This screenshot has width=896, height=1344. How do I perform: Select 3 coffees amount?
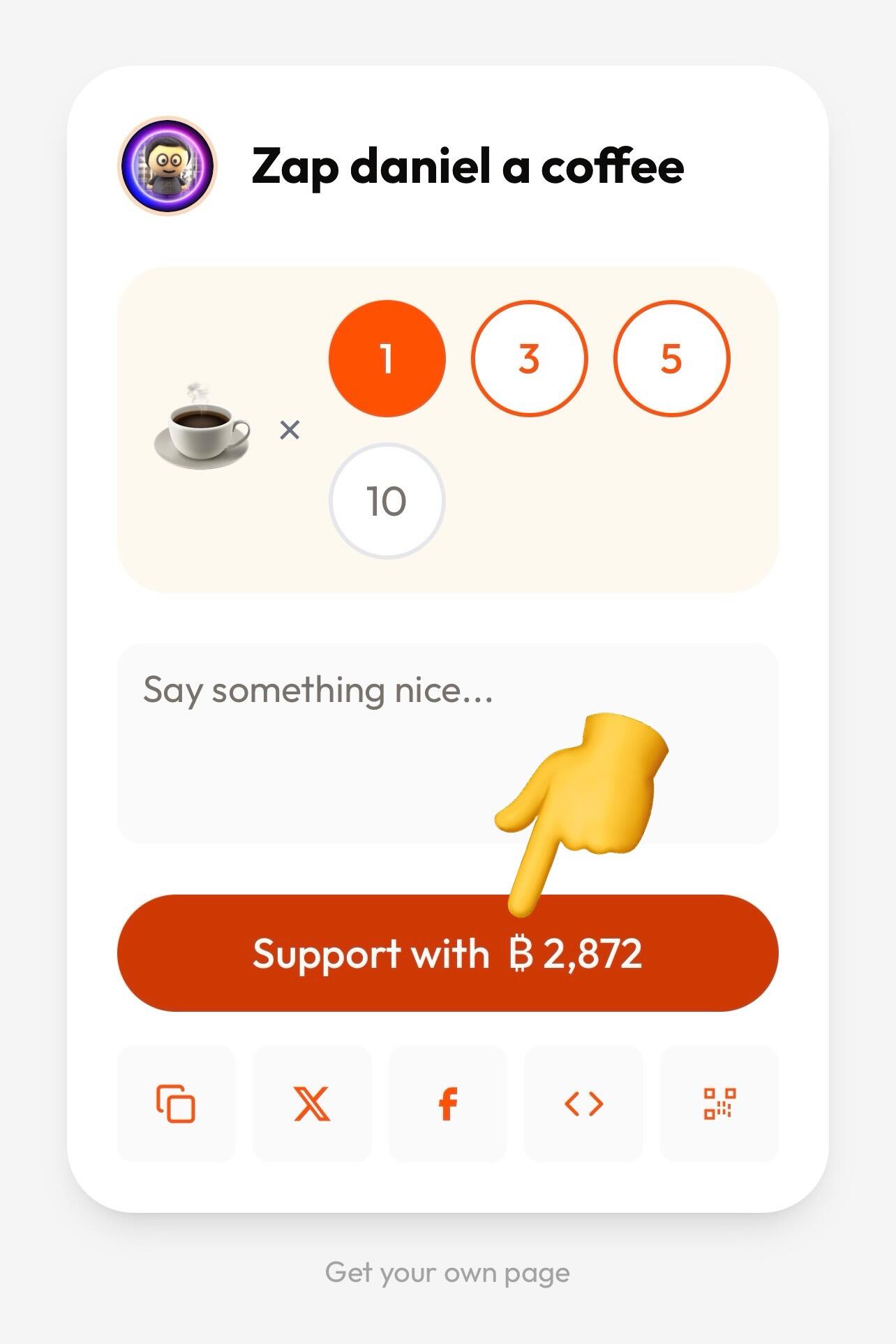pyautogui.click(x=529, y=359)
